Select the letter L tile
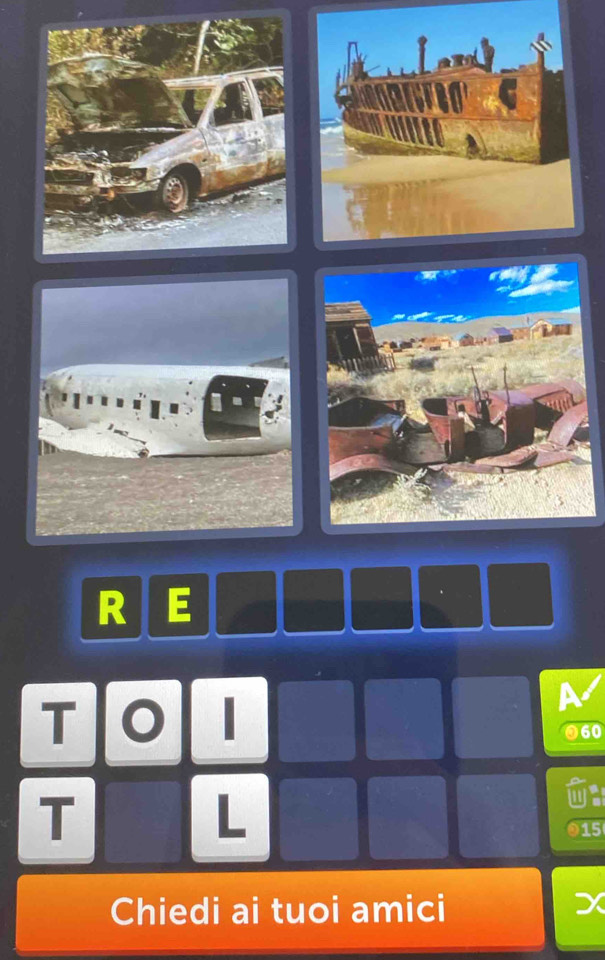Image resolution: width=605 pixels, height=960 pixels. (230, 818)
